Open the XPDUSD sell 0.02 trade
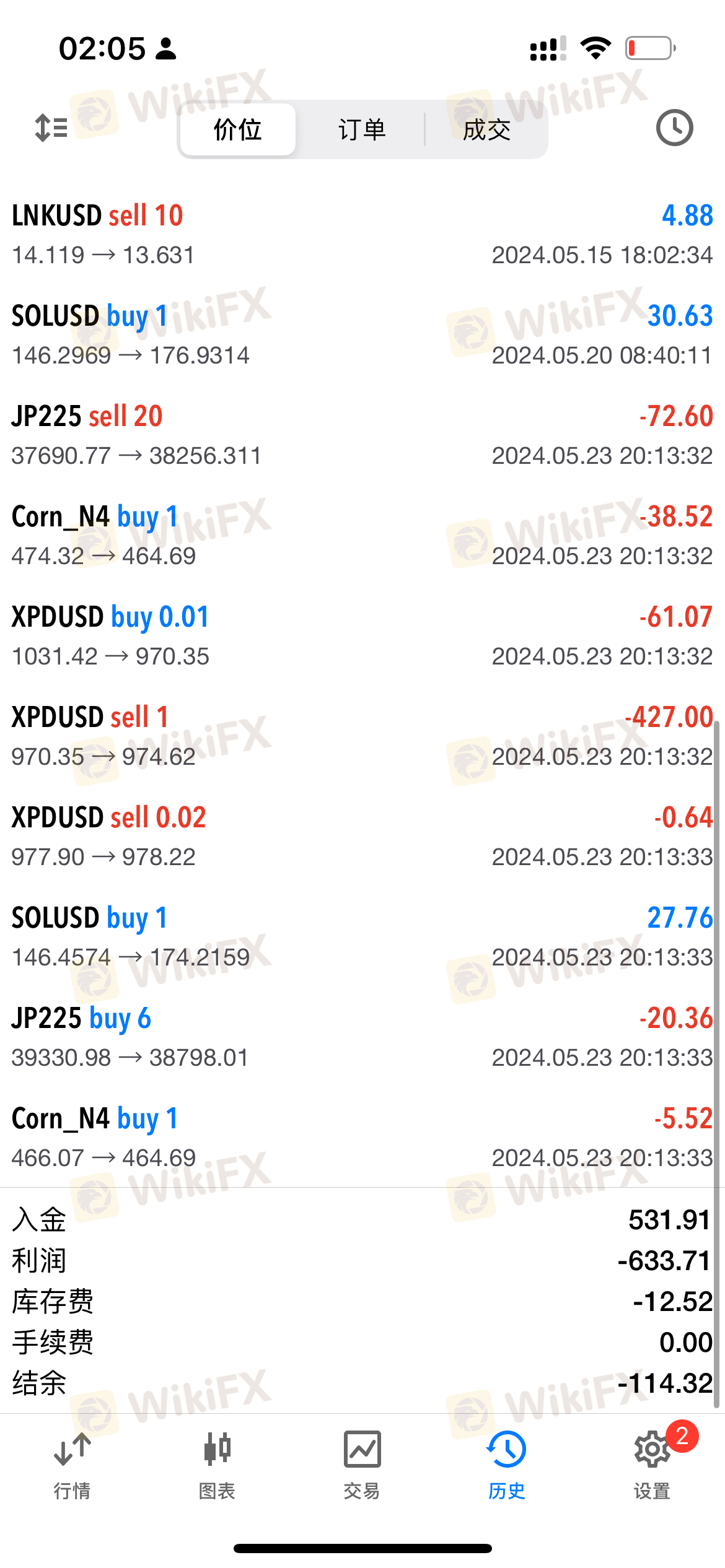Image resolution: width=725 pixels, height=1568 pixels. [x=362, y=837]
